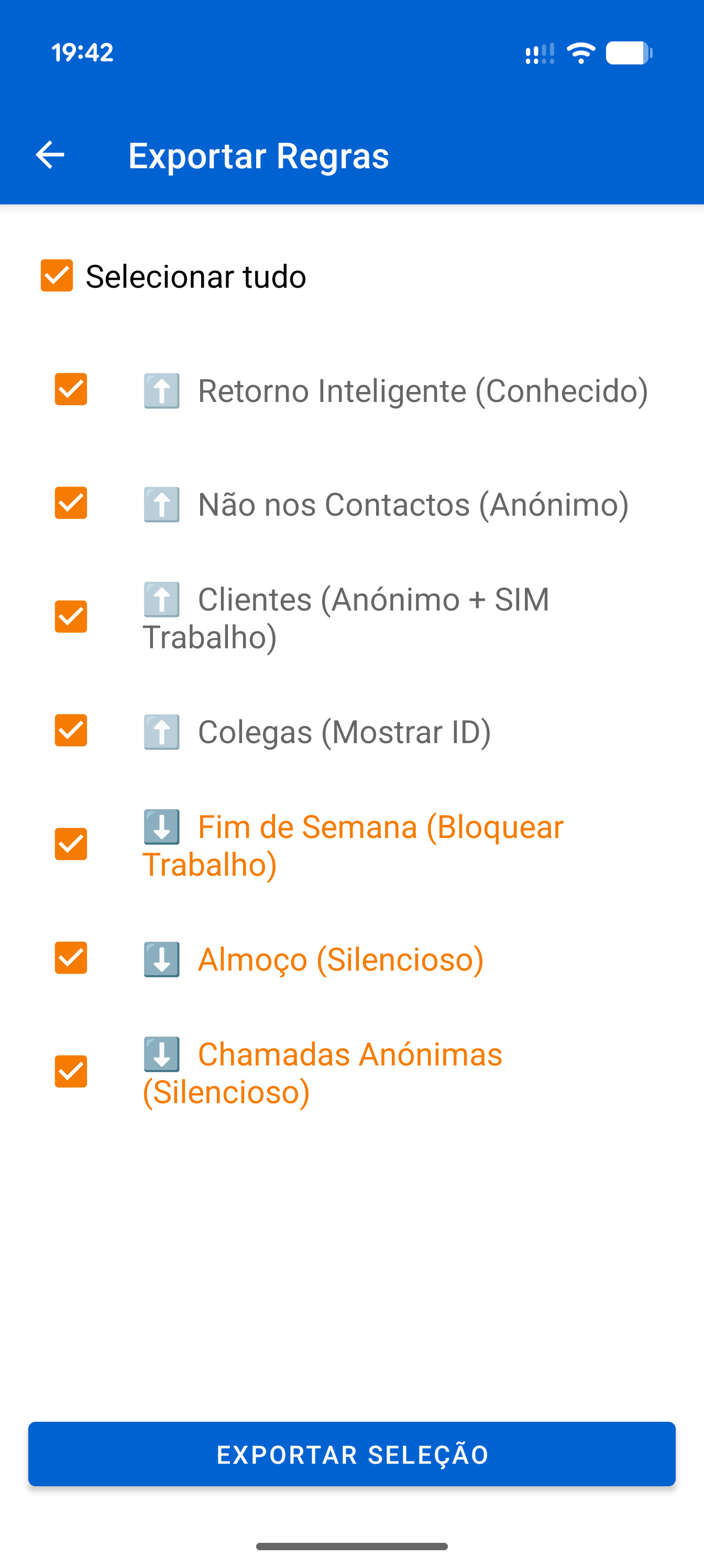
Task: Deselect the Colegas (Mostrar ID) rule
Action: pos(71,732)
